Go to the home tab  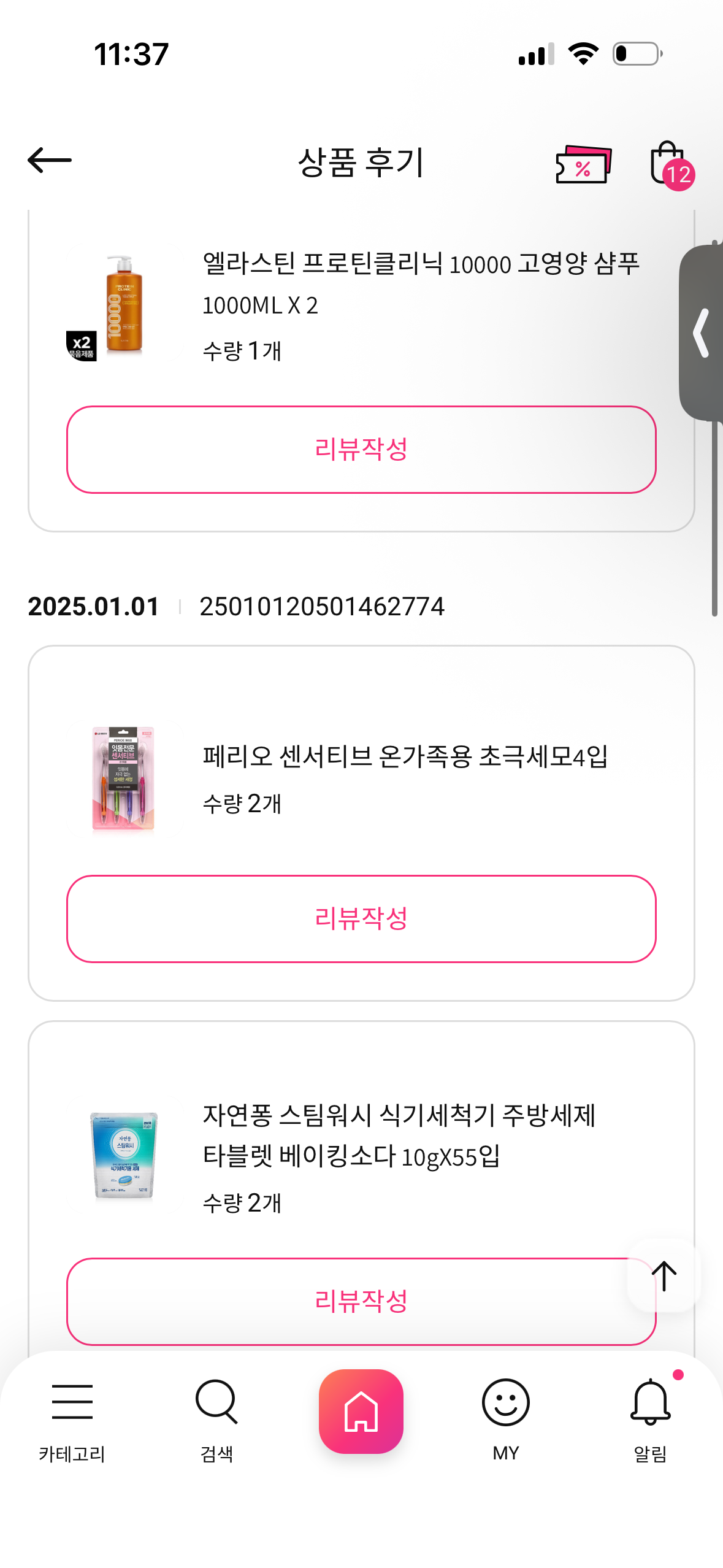(361, 1411)
